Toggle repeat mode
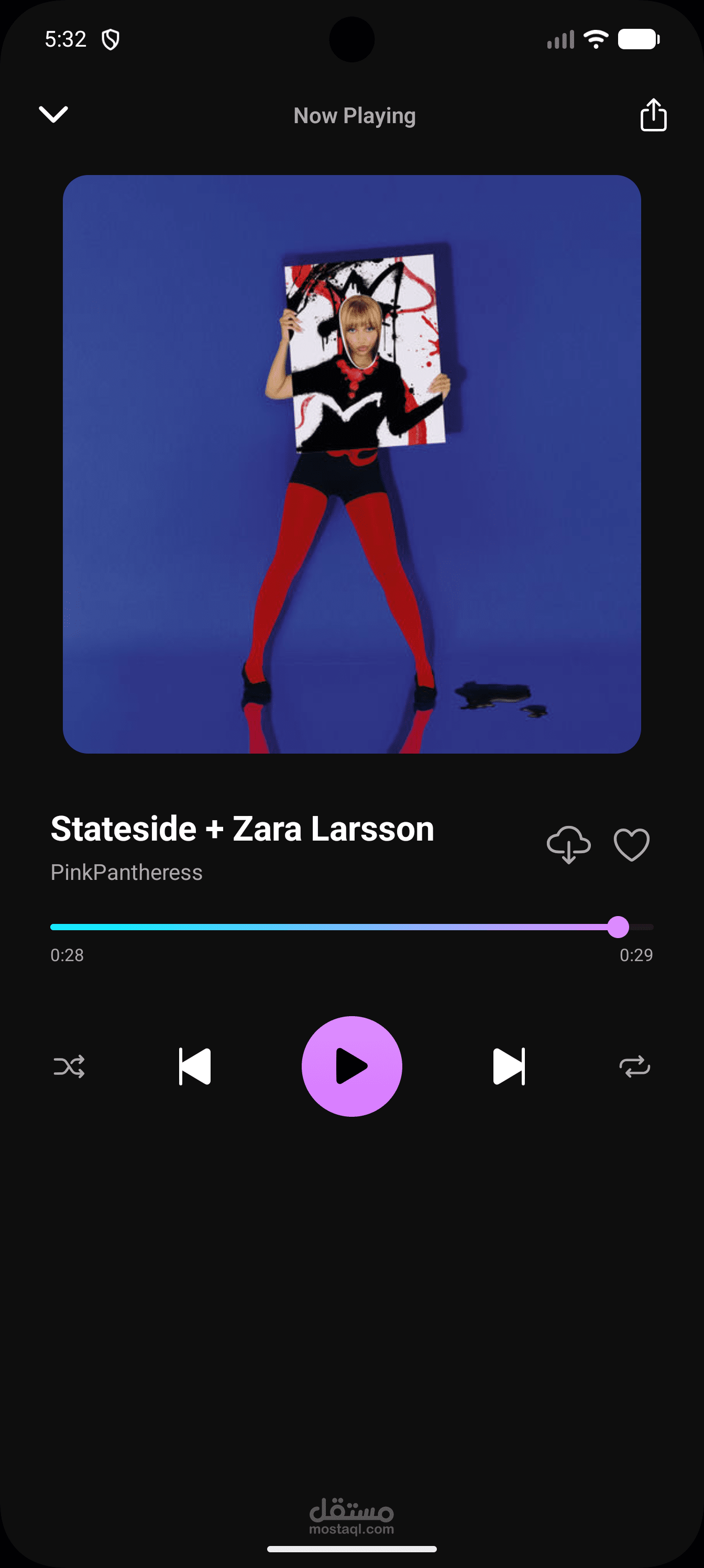Screen dimensions: 704x1568 tap(635, 1066)
